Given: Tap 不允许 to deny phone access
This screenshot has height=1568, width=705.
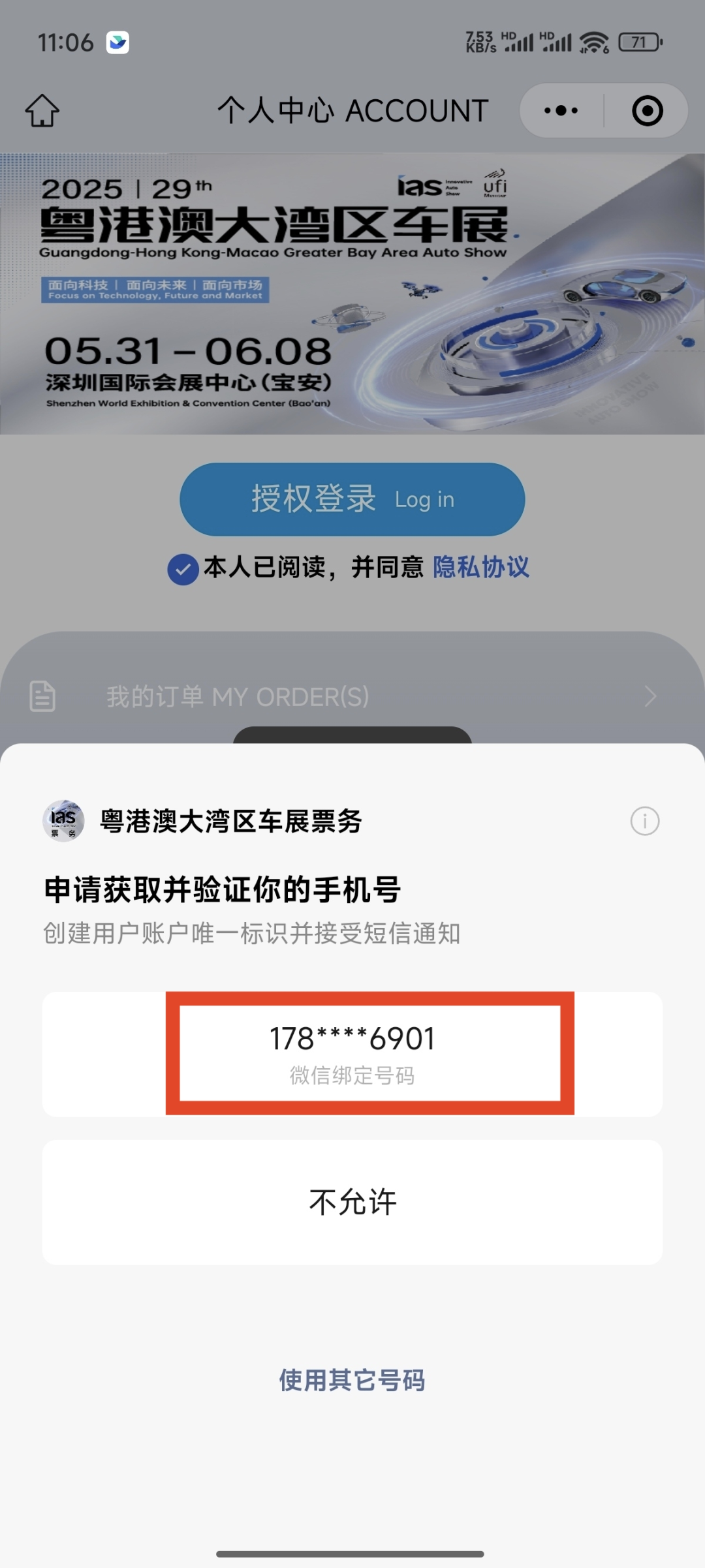Looking at the screenshot, I should pyautogui.click(x=352, y=1202).
